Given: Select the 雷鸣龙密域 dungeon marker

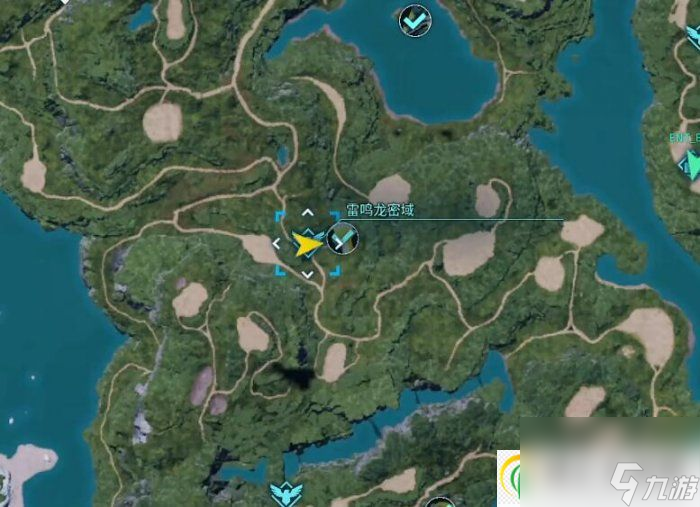Looking at the screenshot, I should (x=343, y=239).
